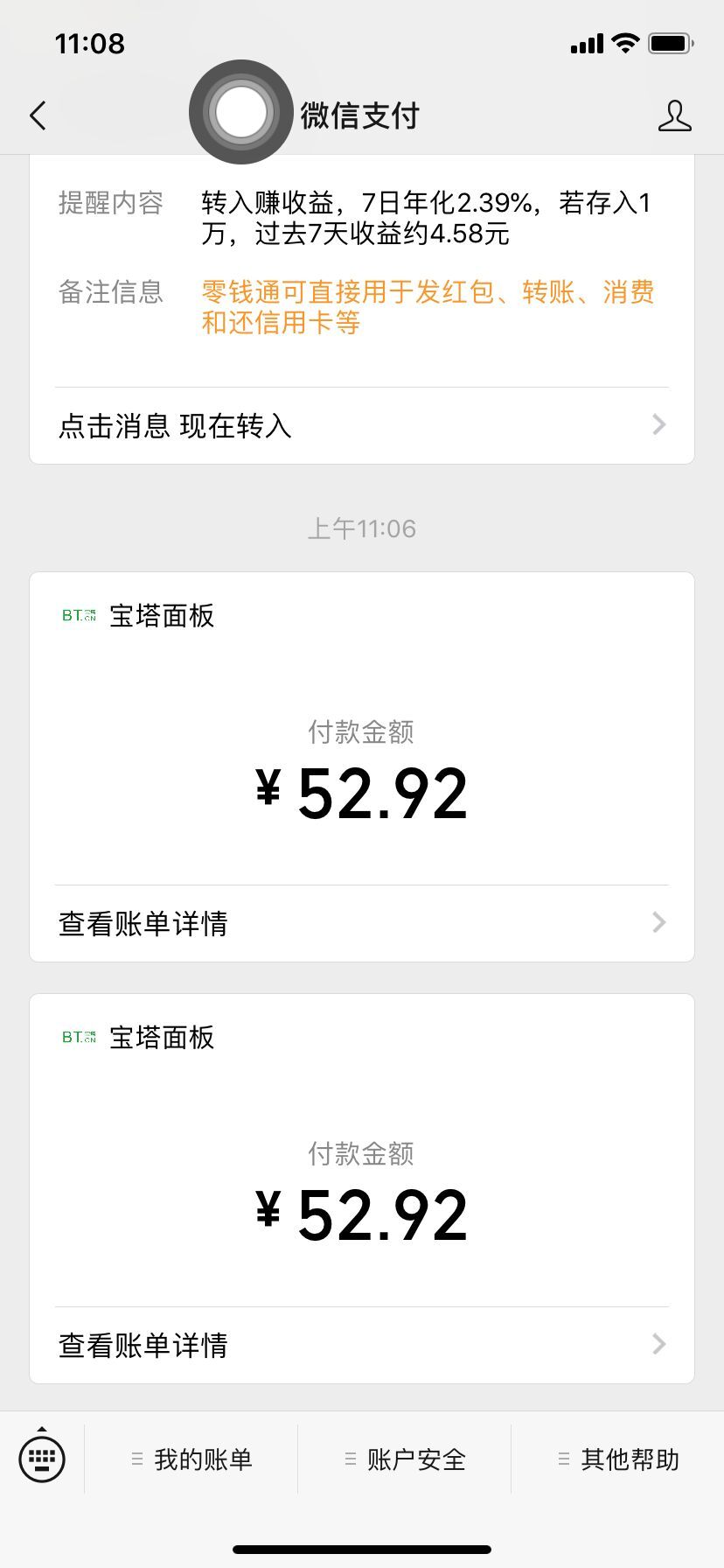The height and width of the screenshot is (1568, 724).
Task: Click the orange 零钱通 remark text
Action: pyautogui.click(x=428, y=306)
